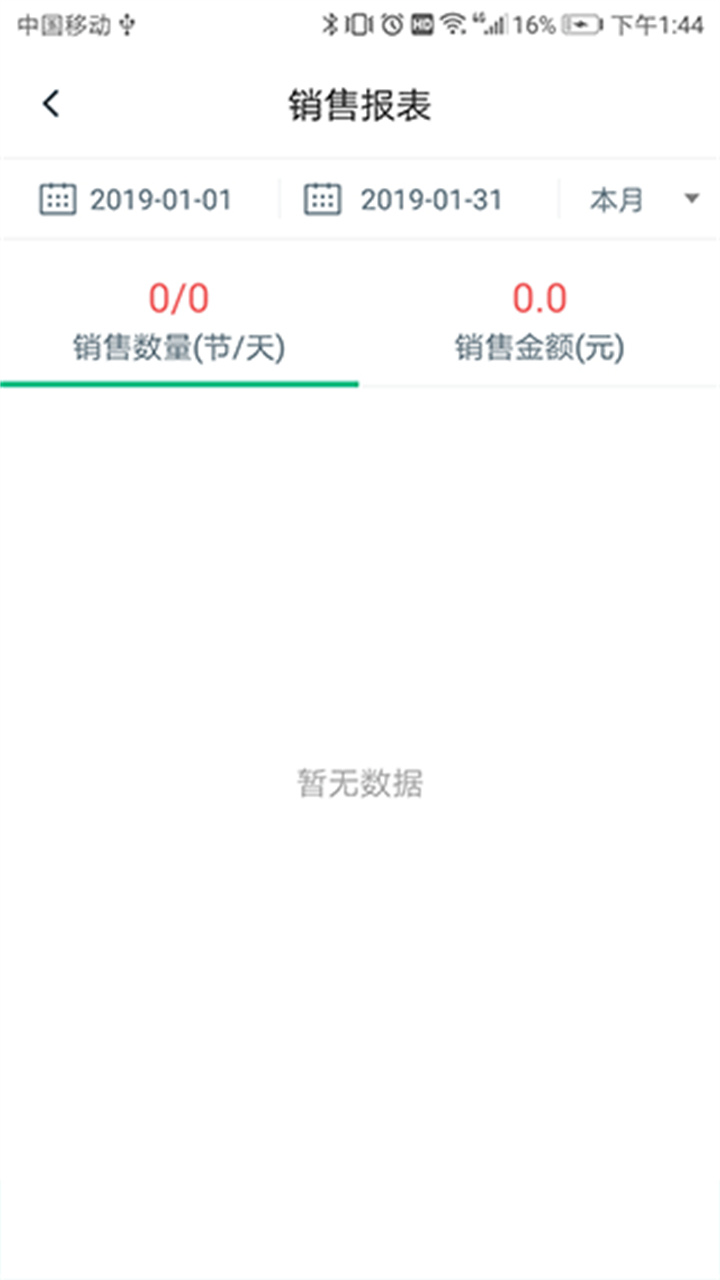Screen dimensions: 720x1280
Task: Tap the start date 2019-01-01
Action: pyautogui.click(x=163, y=198)
